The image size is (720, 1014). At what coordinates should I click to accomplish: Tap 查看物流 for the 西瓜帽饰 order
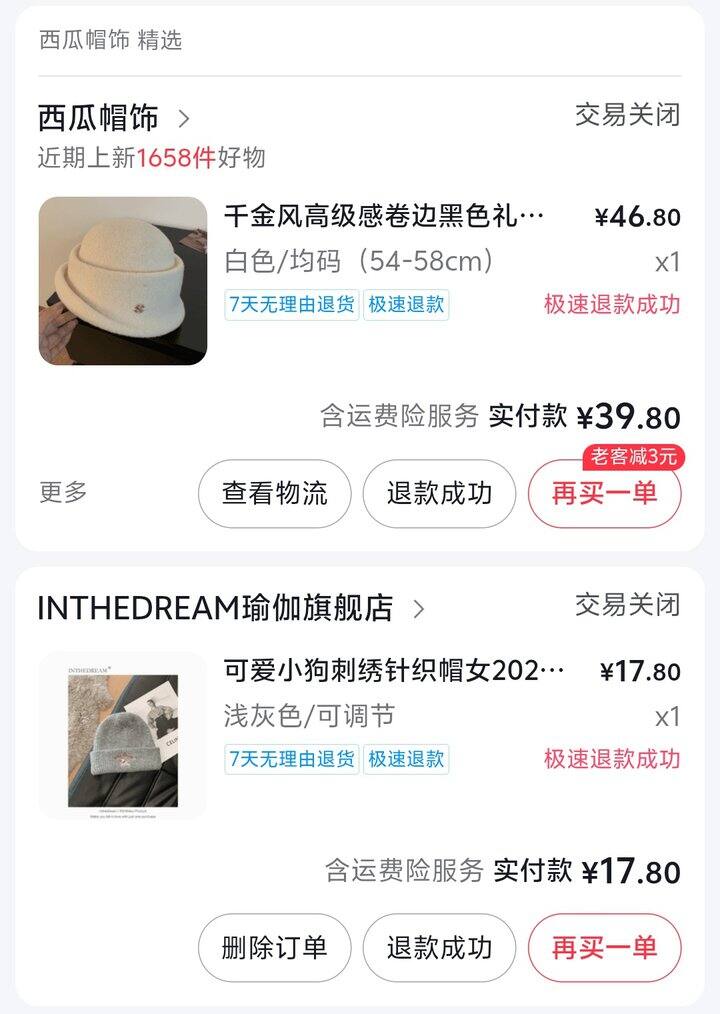tap(275, 493)
